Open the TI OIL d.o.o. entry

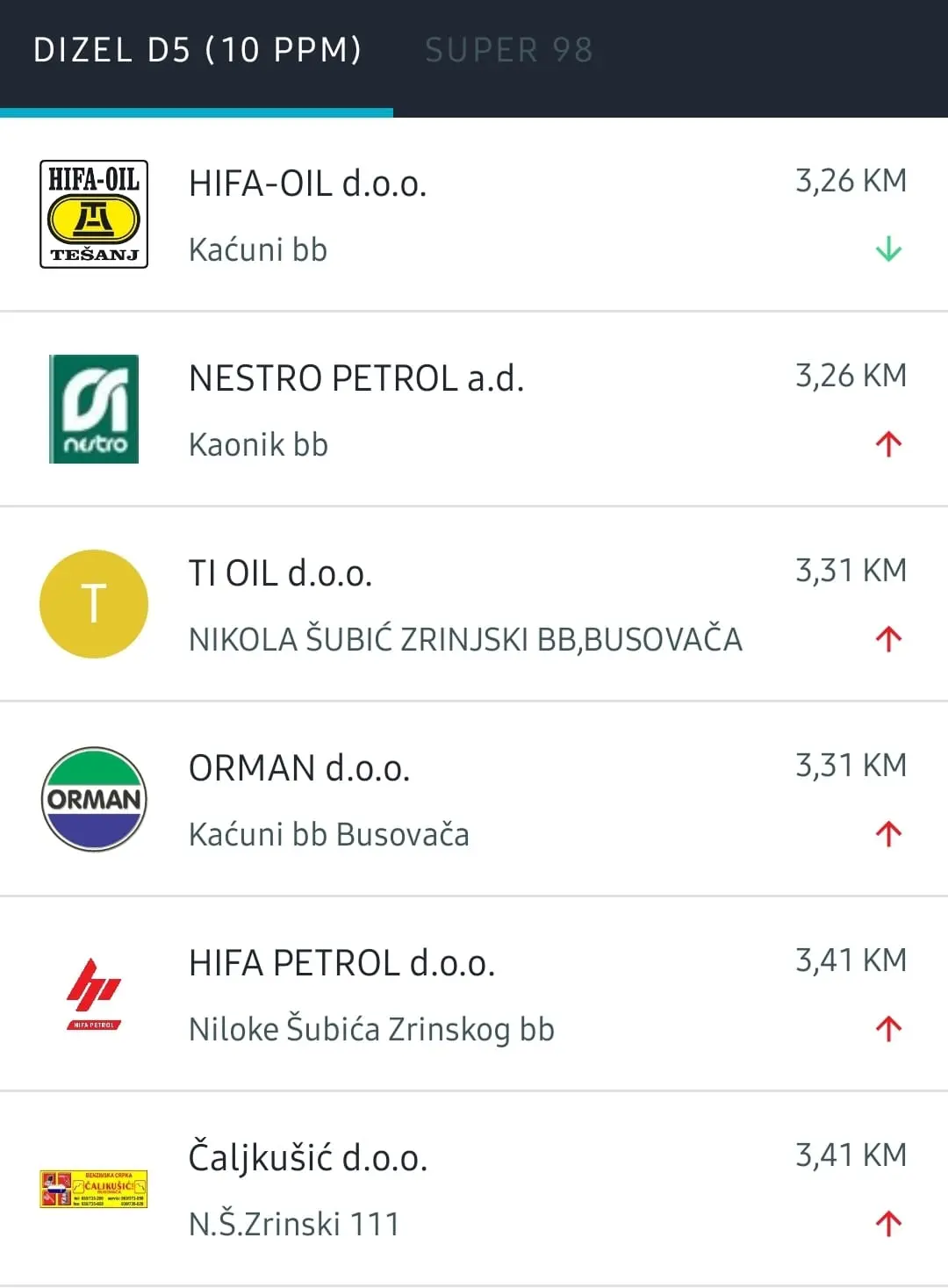point(474,605)
